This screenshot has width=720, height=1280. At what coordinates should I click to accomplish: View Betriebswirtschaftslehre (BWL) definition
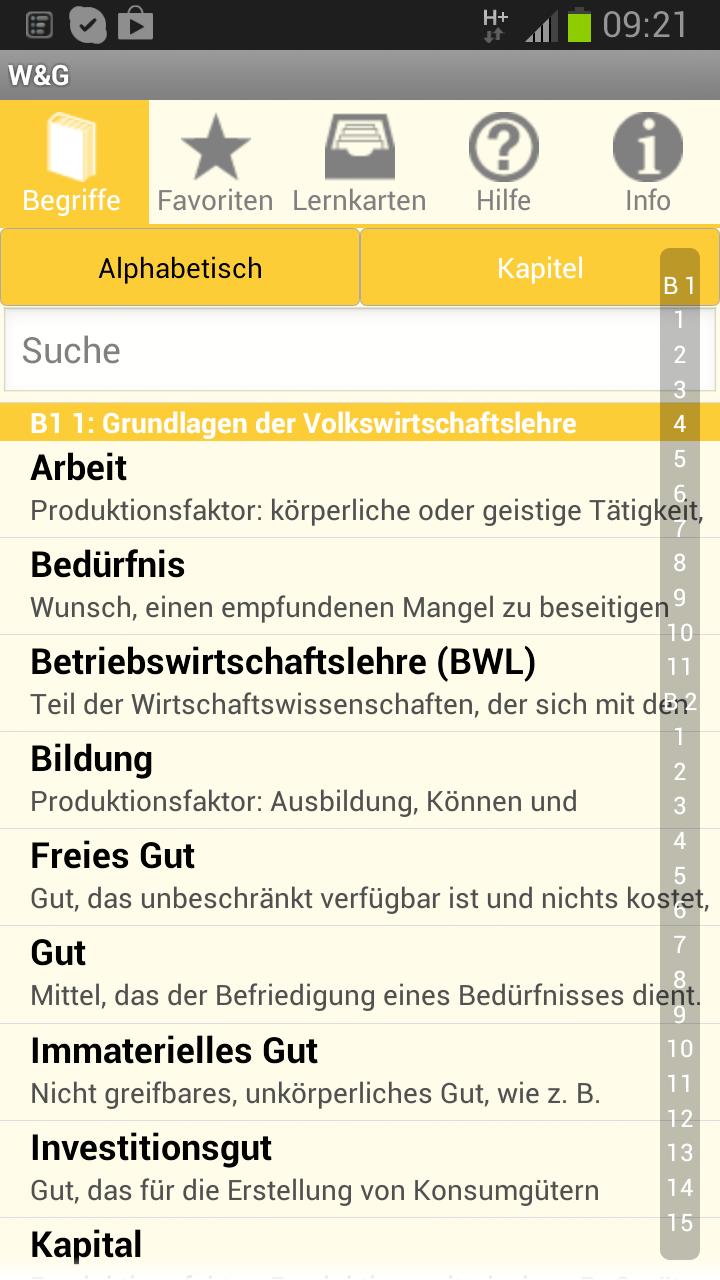[330, 682]
